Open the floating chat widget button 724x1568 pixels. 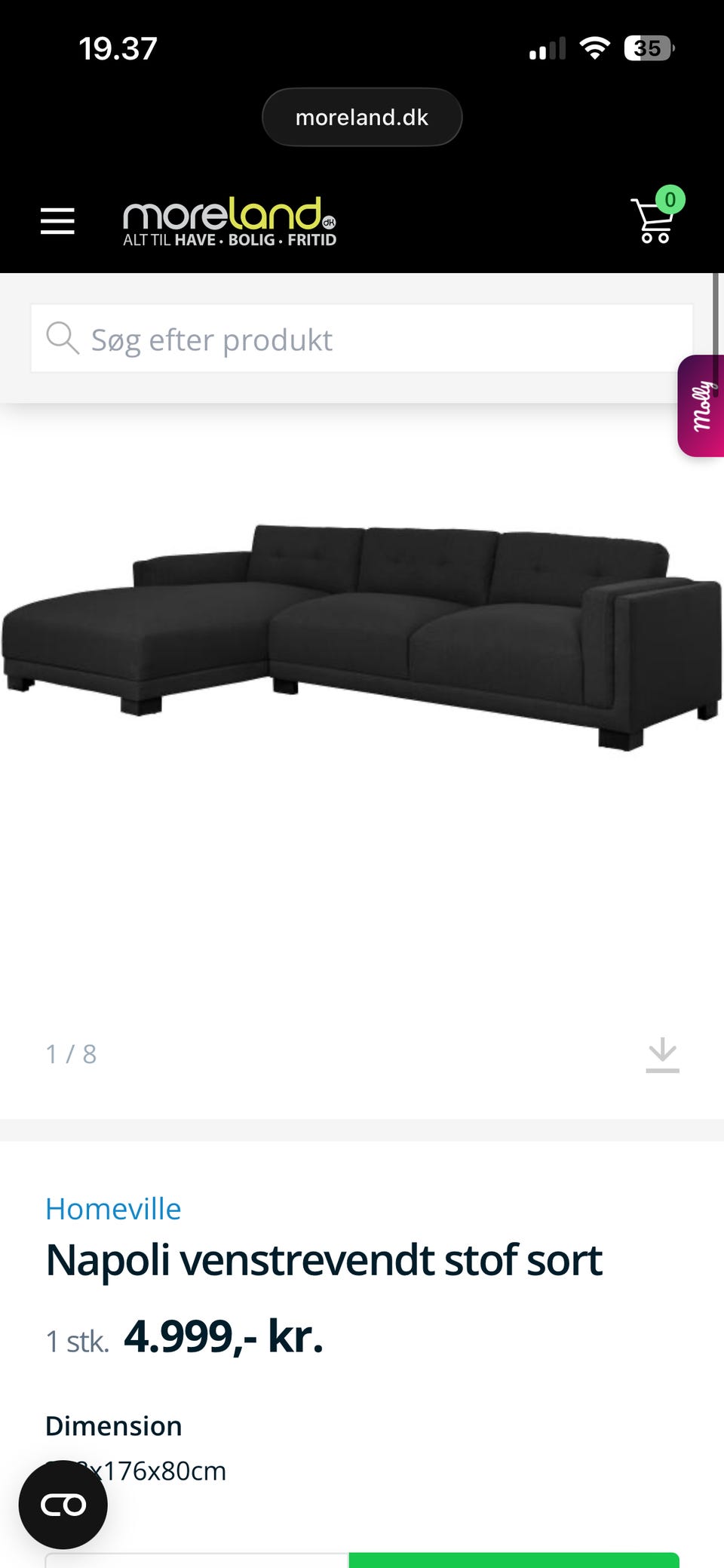click(63, 1505)
